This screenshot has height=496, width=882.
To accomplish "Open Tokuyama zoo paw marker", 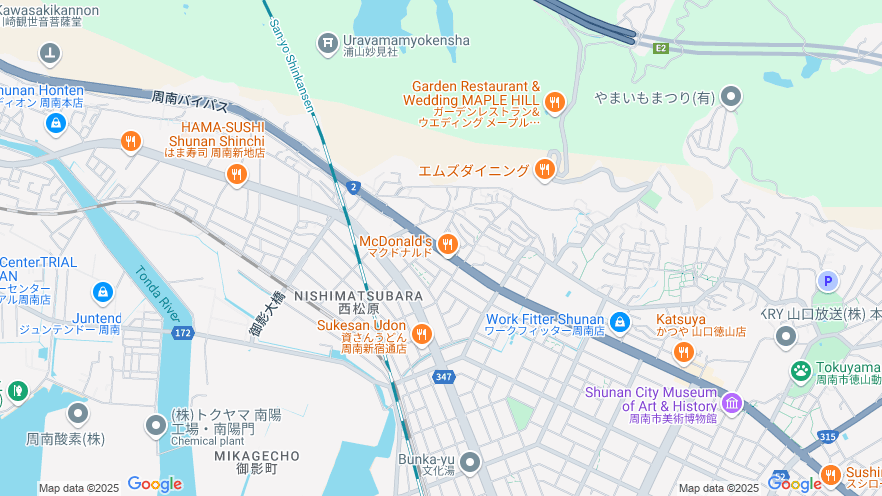I will [x=800, y=371].
